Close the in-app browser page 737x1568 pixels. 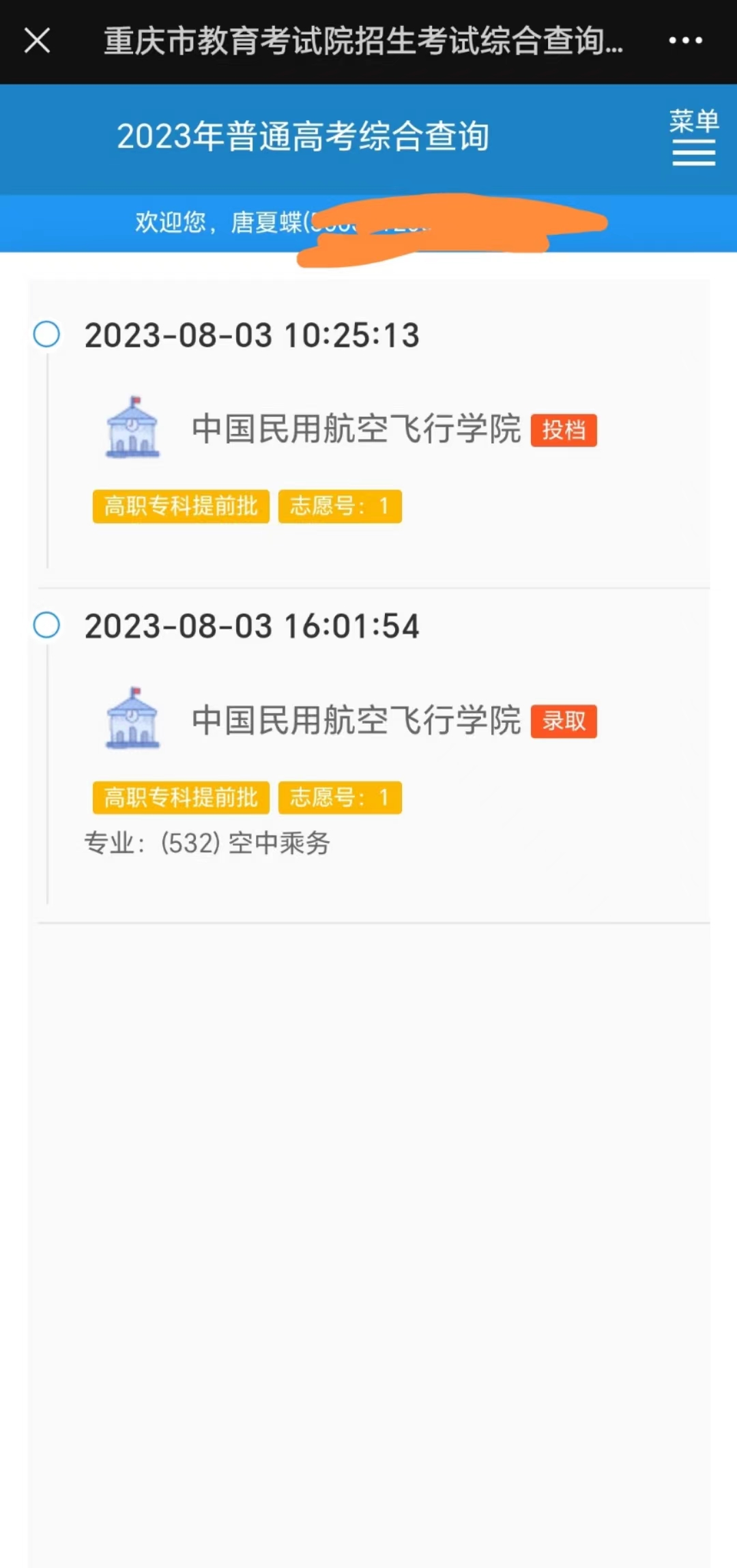pyautogui.click(x=38, y=40)
